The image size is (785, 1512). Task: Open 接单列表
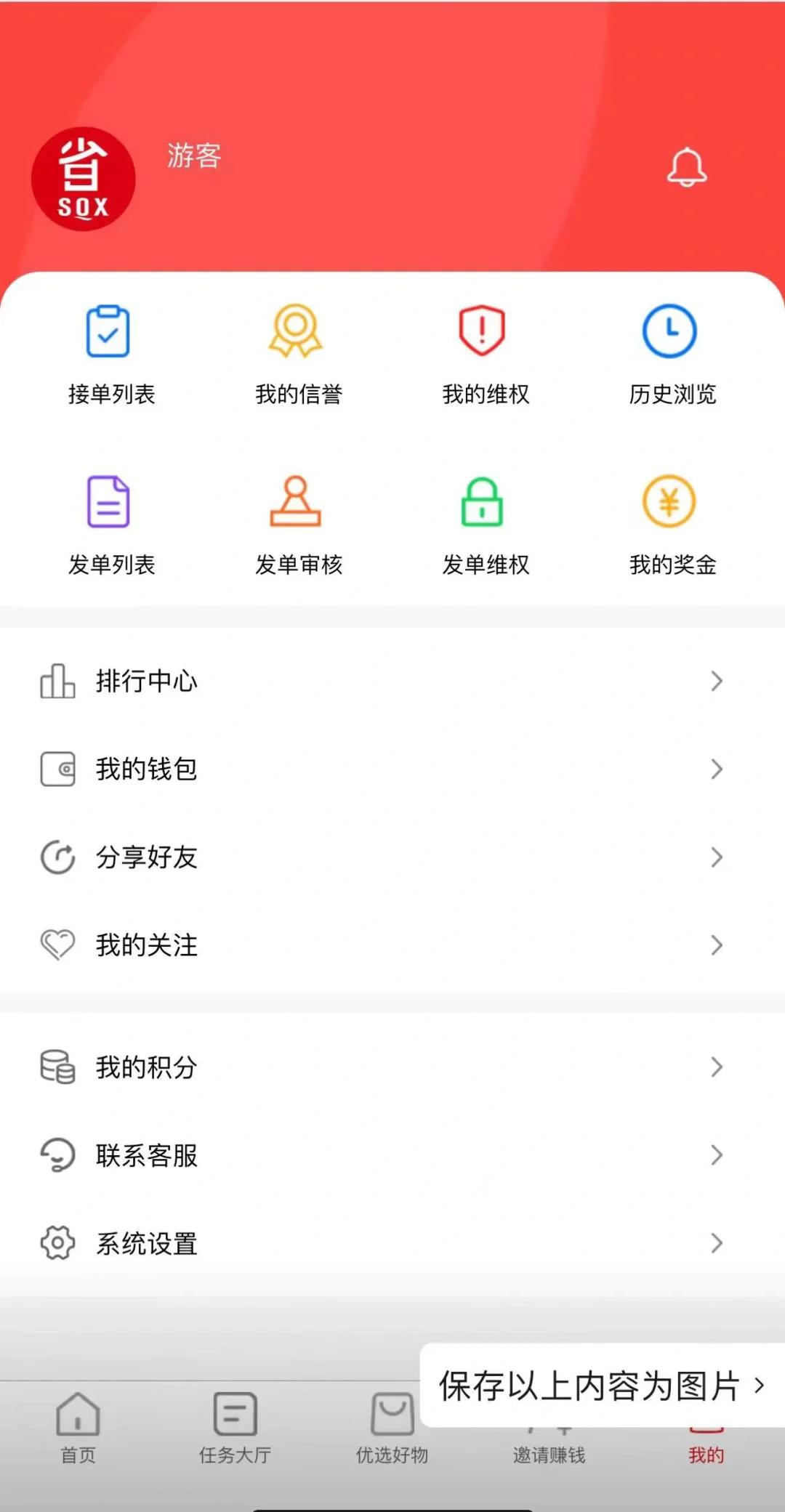click(x=111, y=355)
